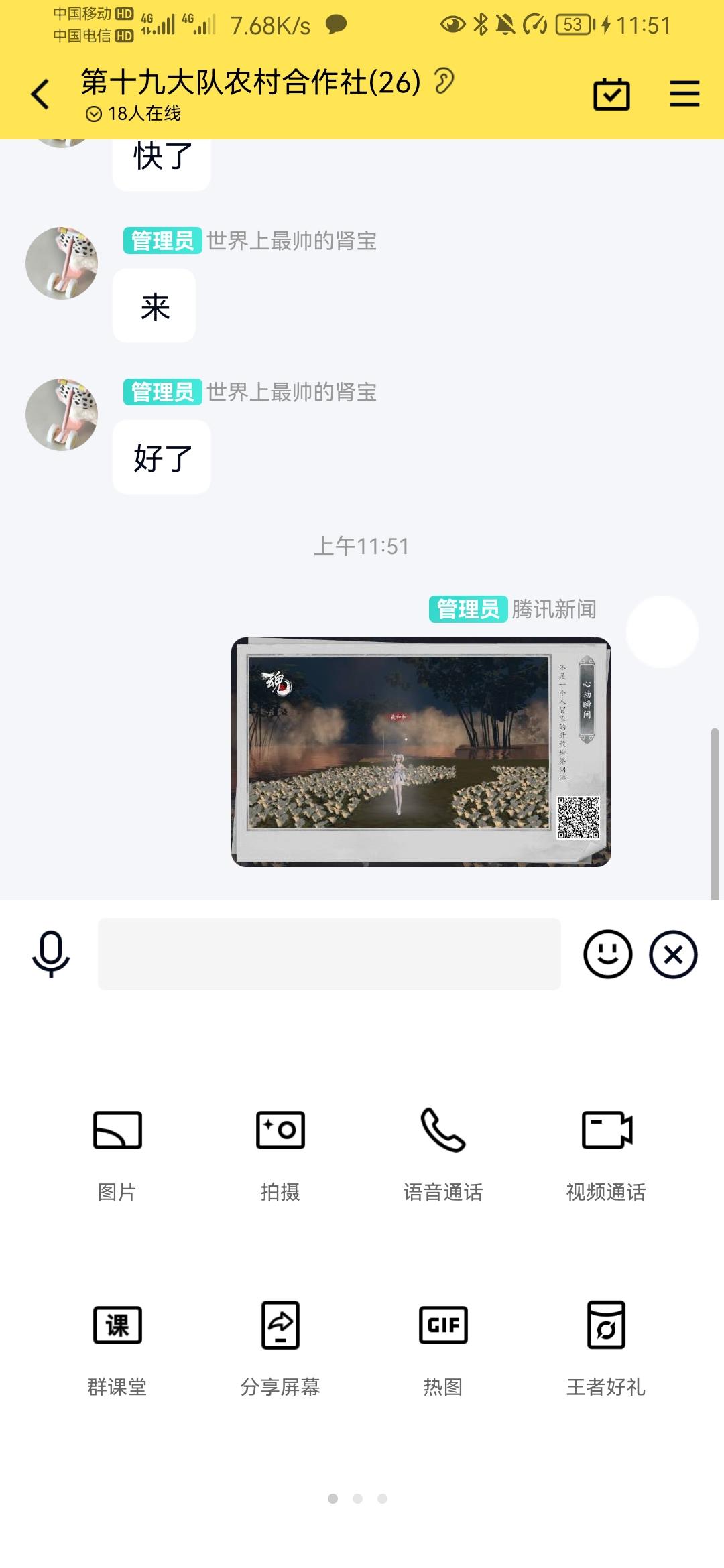The height and width of the screenshot is (1568, 724).
Task: Start a 语音通话 voice call
Action: coord(442,1129)
